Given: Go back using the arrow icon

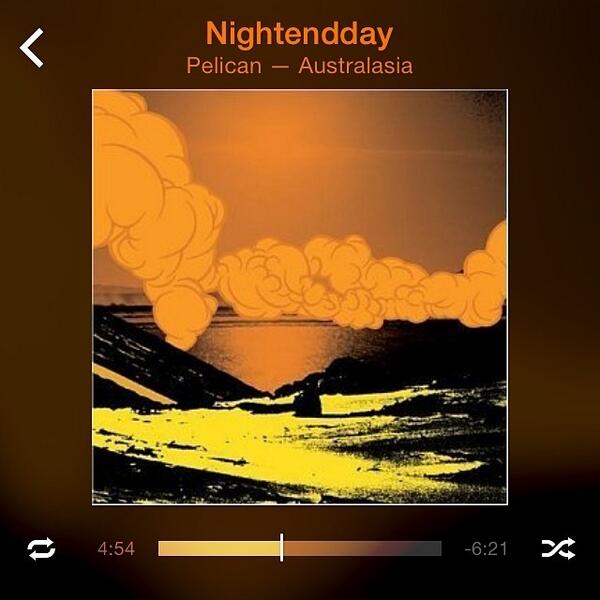Looking at the screenshot, I should click(x=32, y=48).
